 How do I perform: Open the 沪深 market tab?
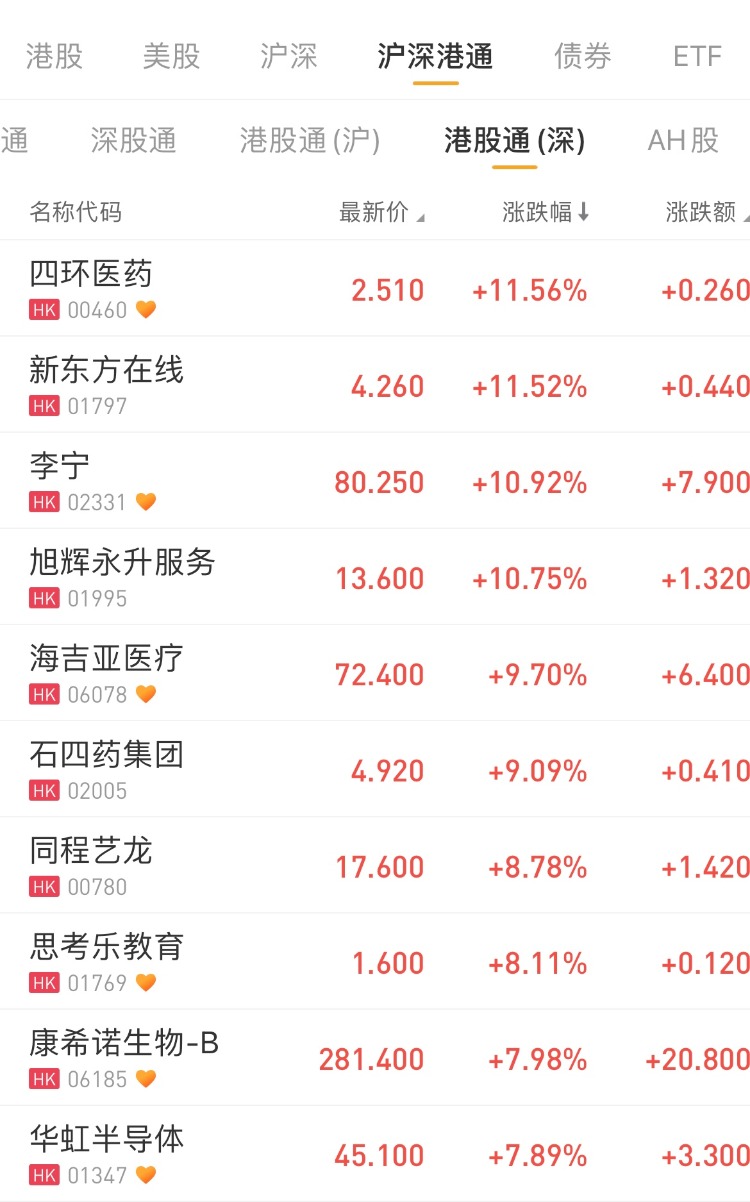288,56
